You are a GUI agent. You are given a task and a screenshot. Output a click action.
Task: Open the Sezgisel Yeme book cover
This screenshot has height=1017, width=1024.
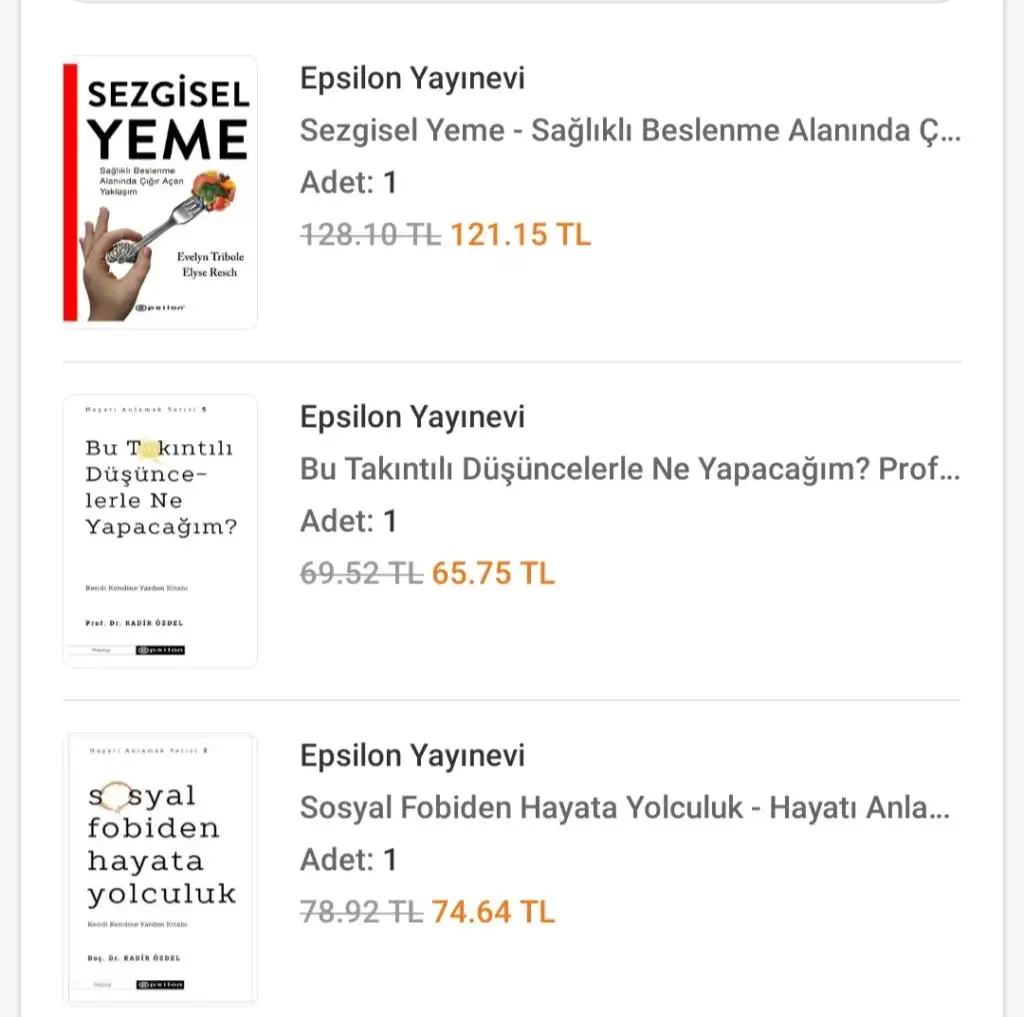pyautogui.click(x=160, y=192)
